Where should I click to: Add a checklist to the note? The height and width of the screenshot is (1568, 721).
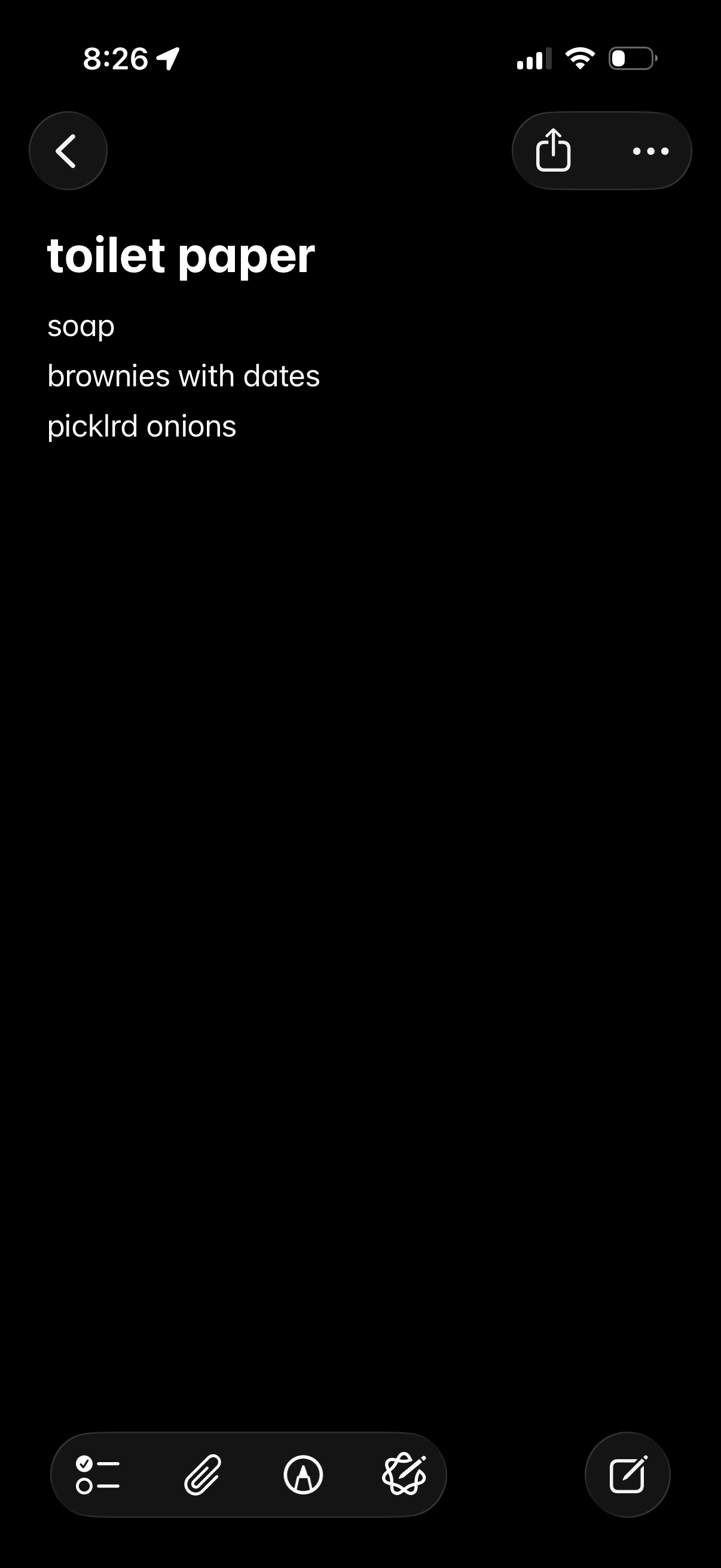pos(97,1474)
